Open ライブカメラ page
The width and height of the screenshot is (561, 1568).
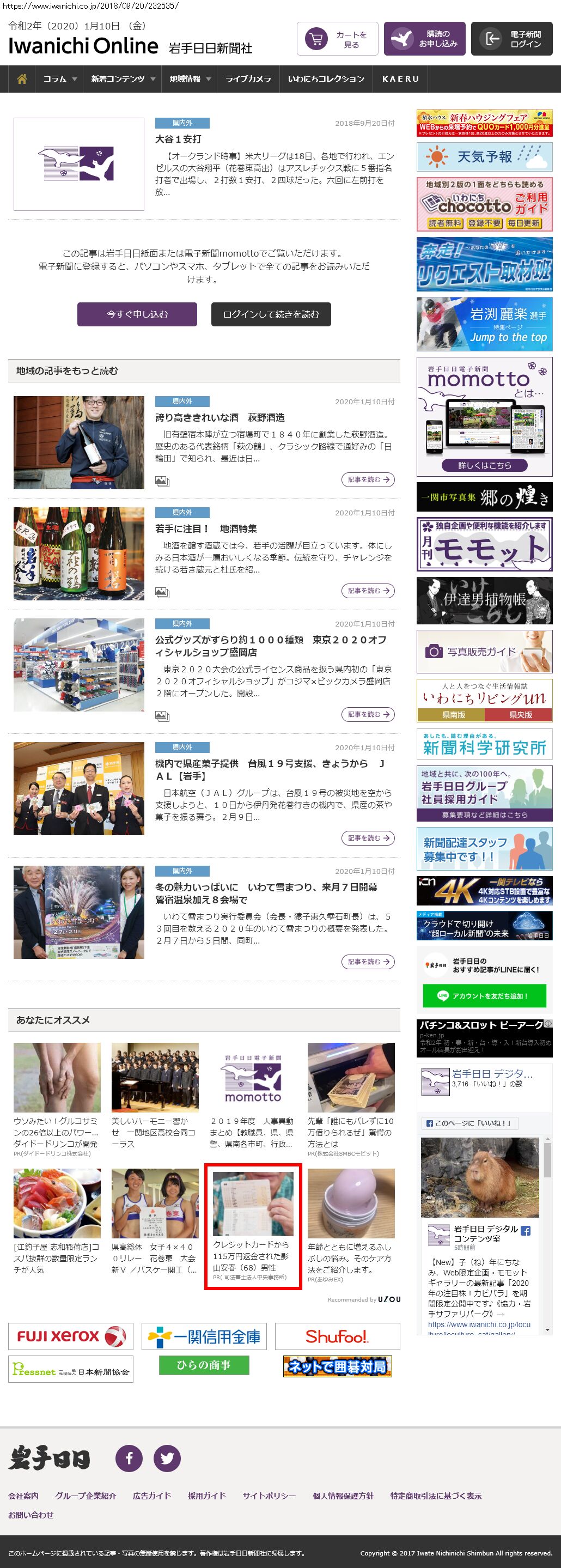248,79
